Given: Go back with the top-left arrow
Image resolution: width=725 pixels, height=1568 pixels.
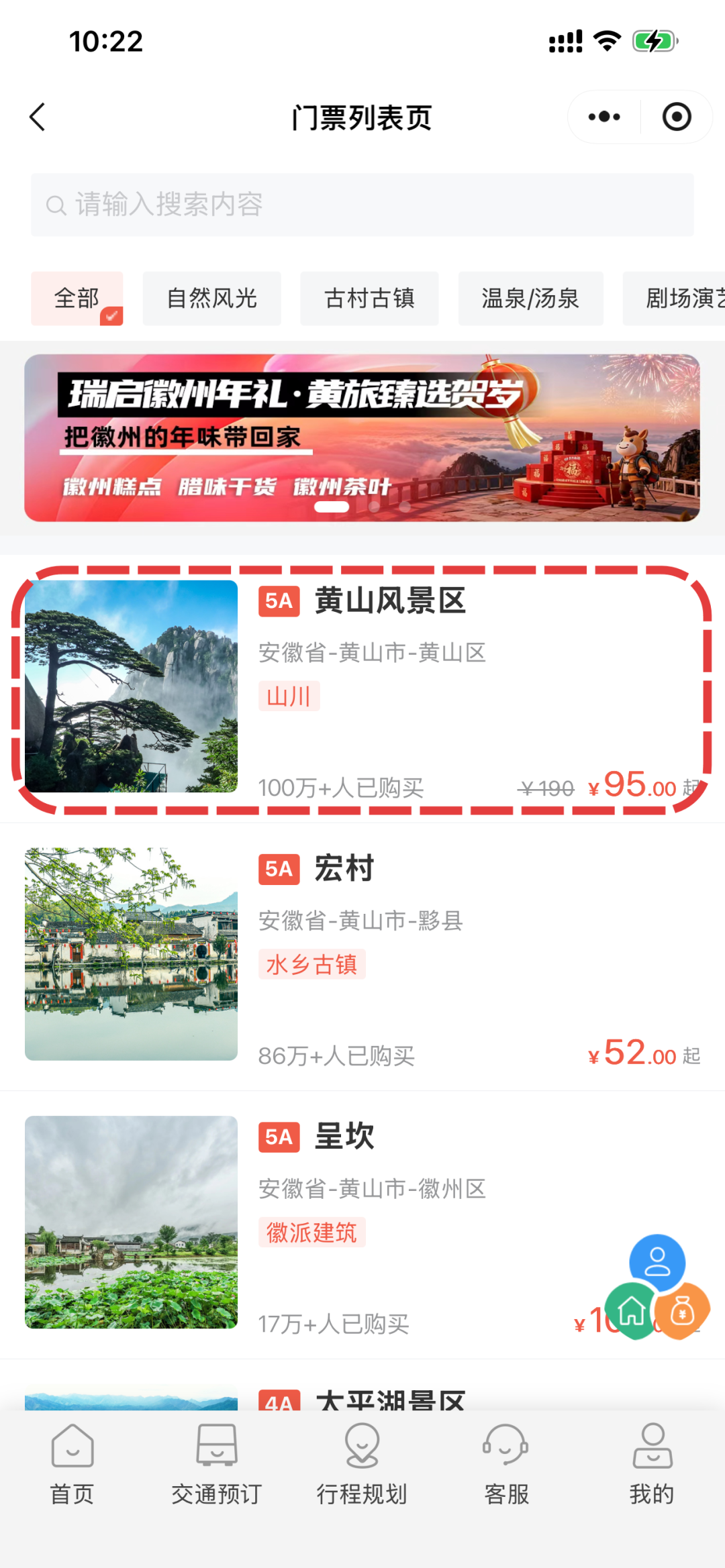Looking at the screenshot, I should 38,117.
